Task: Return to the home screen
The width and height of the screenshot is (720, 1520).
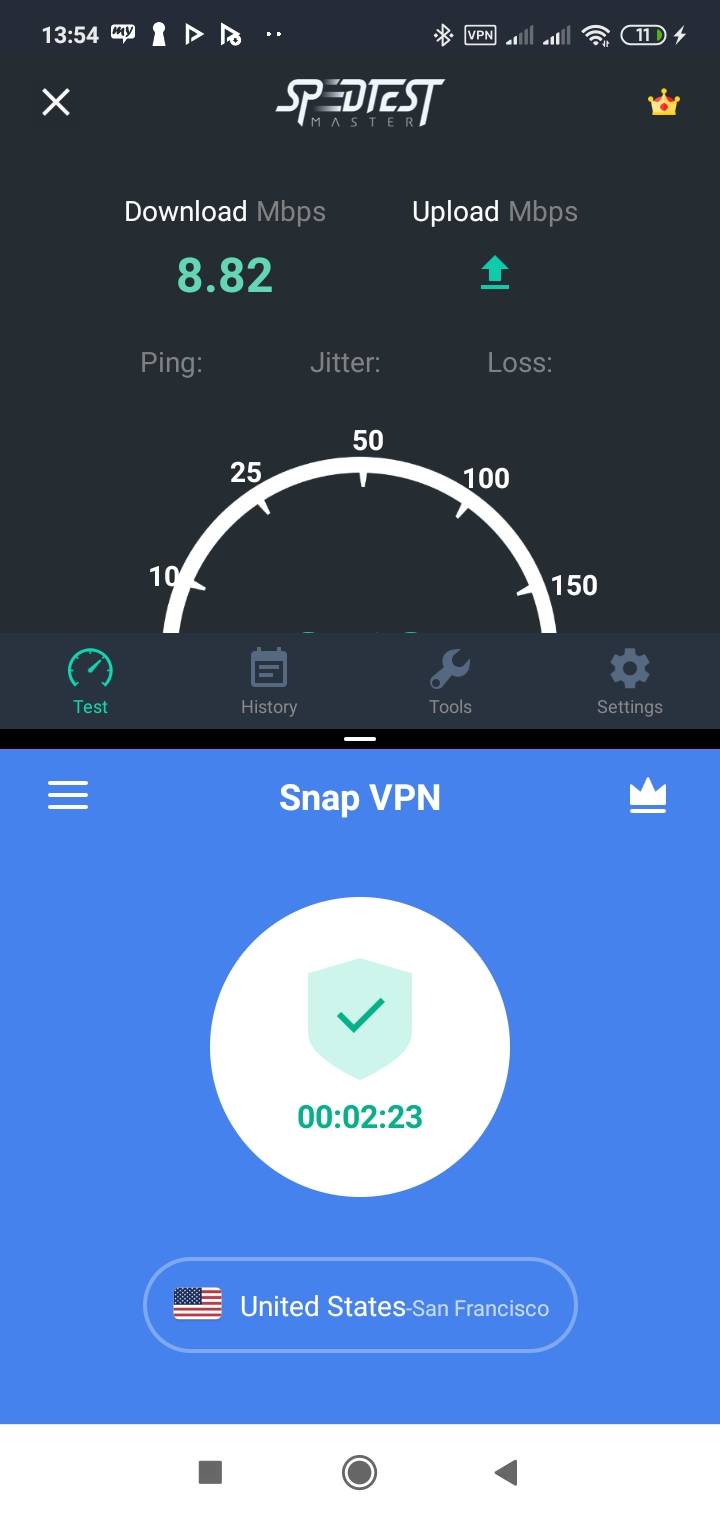Action: coord(359,1472)
